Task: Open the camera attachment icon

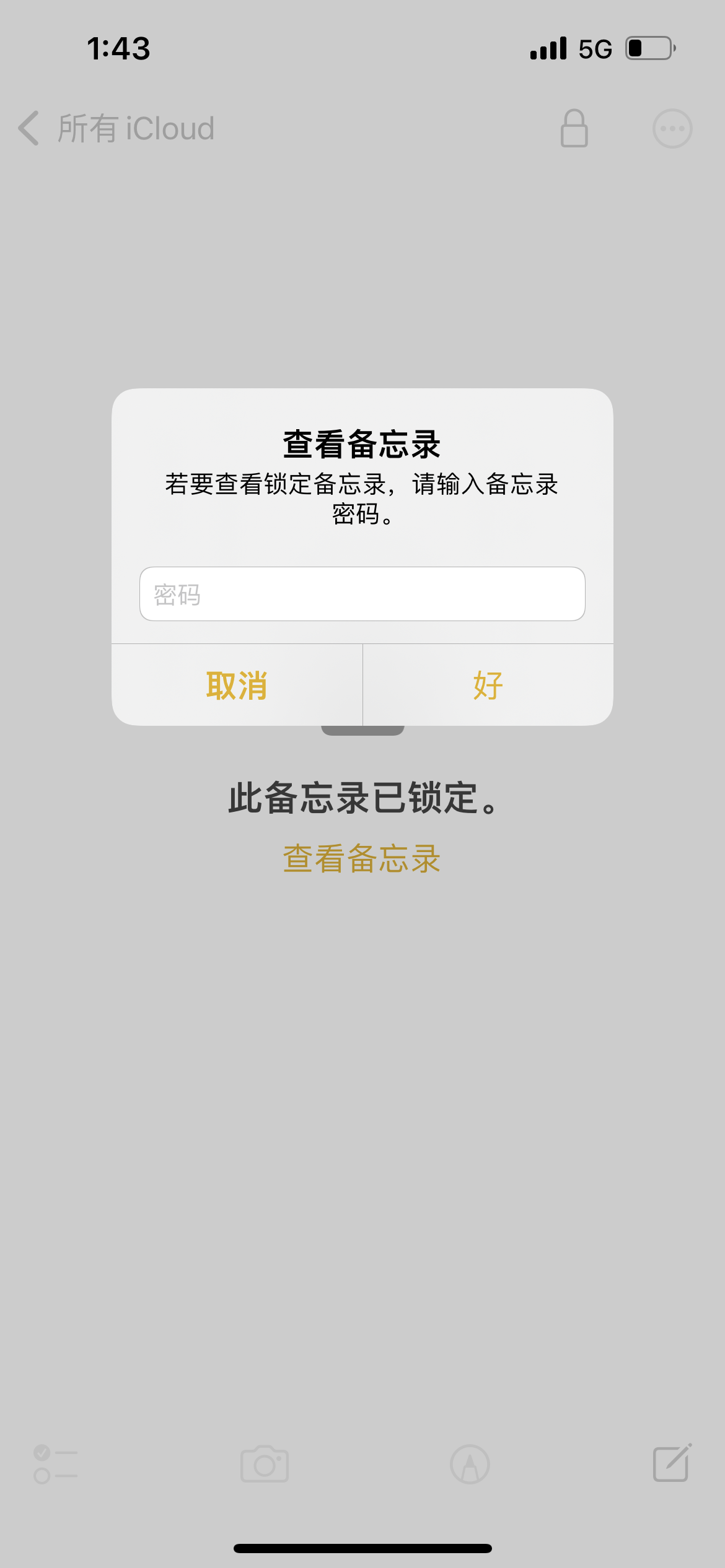Action: tap(265, 1464)
